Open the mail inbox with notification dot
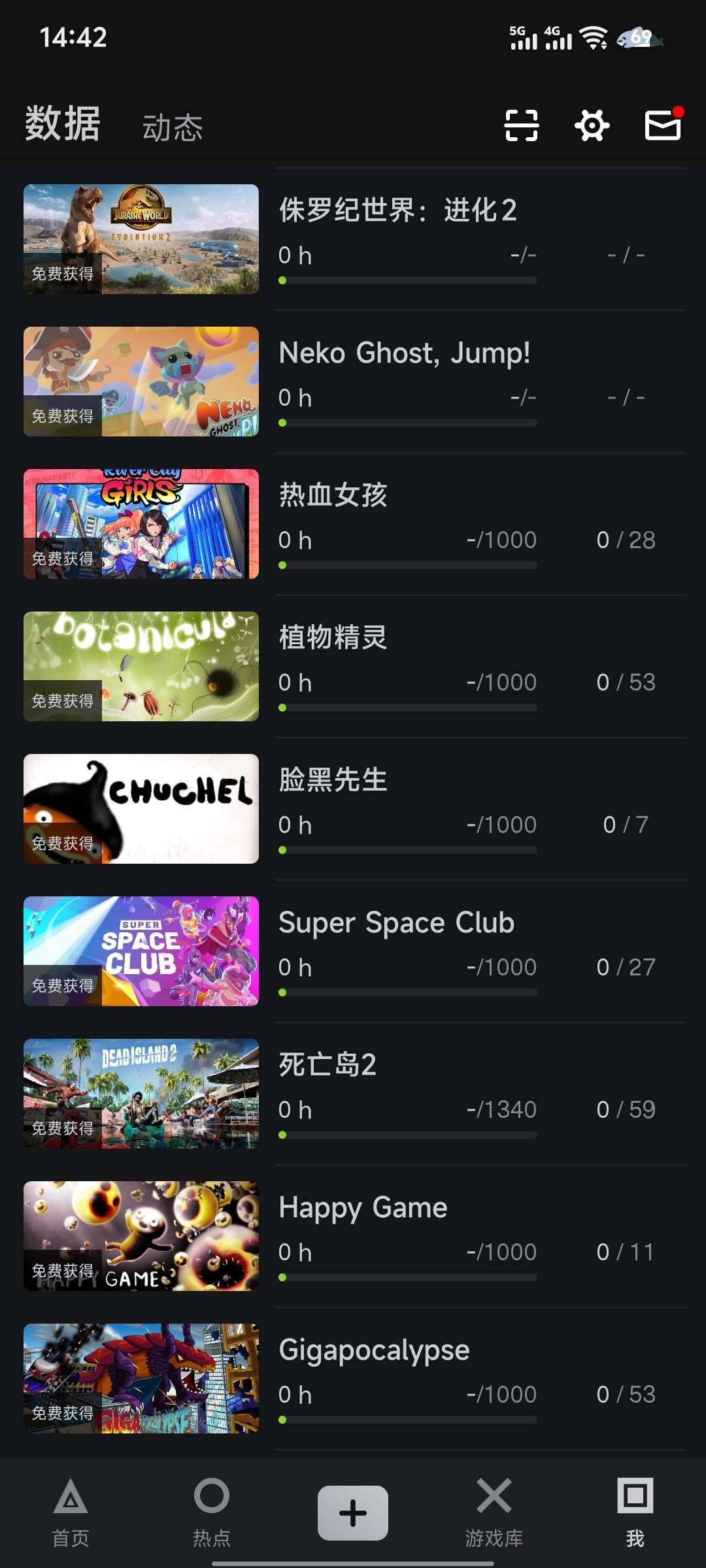The width and height of the screenshot is (706, 1568). (662, 126)
